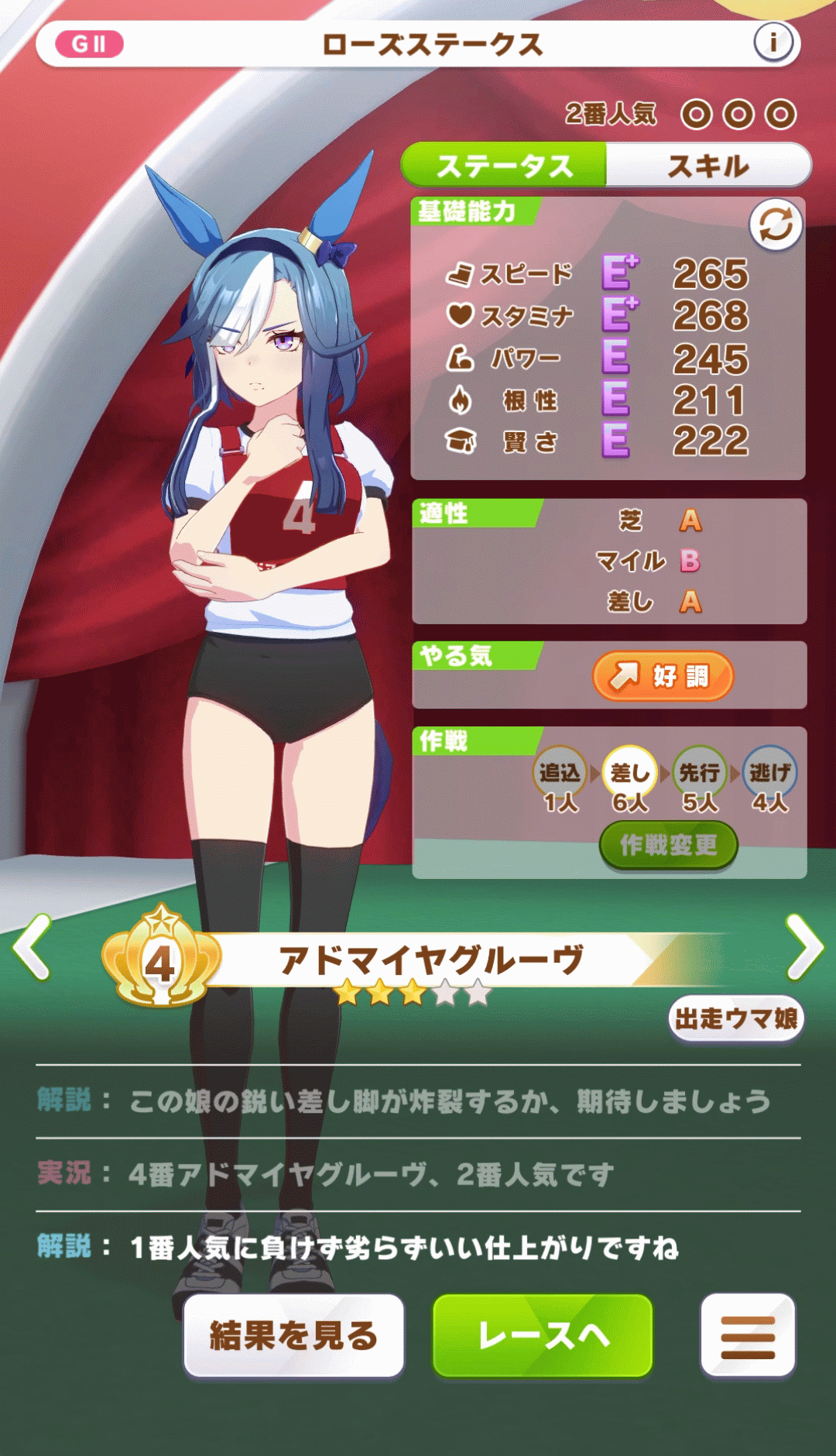
Task: Tap the stats refresh toggle icon
Action: pyautogui.click(x=775, y=225)
